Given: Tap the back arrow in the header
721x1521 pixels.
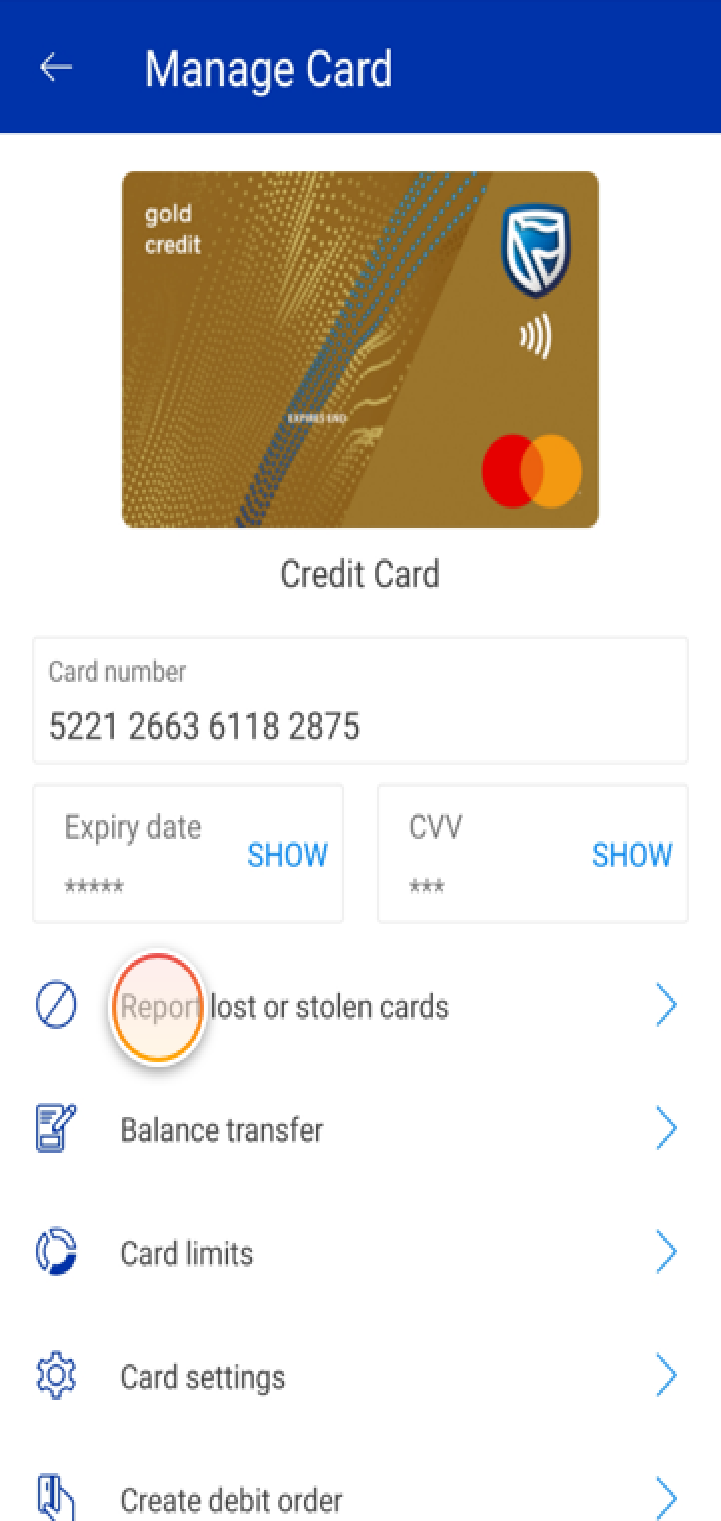Looking at the screenshot, I should 56,66.
